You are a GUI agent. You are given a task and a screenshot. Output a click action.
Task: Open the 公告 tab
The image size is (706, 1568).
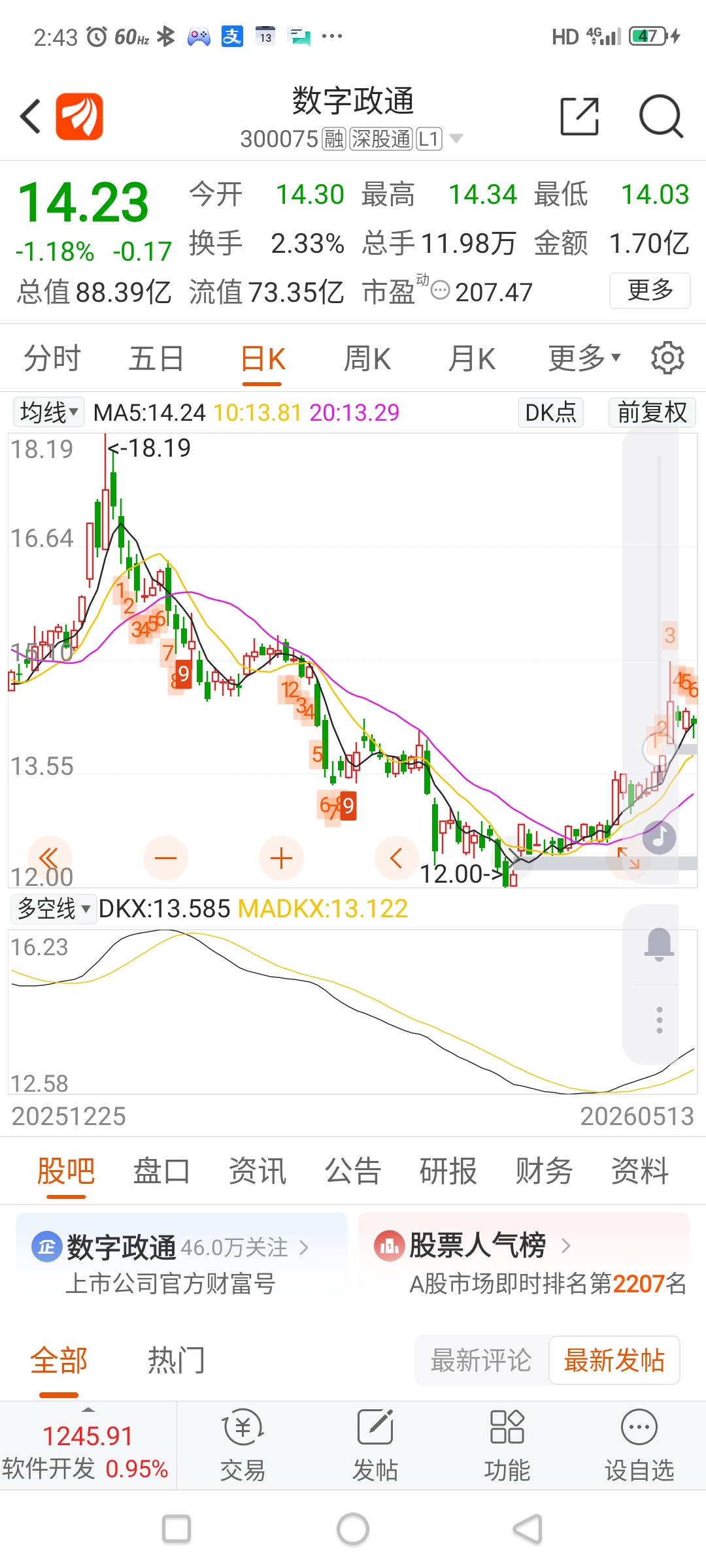coord(353,1171)
